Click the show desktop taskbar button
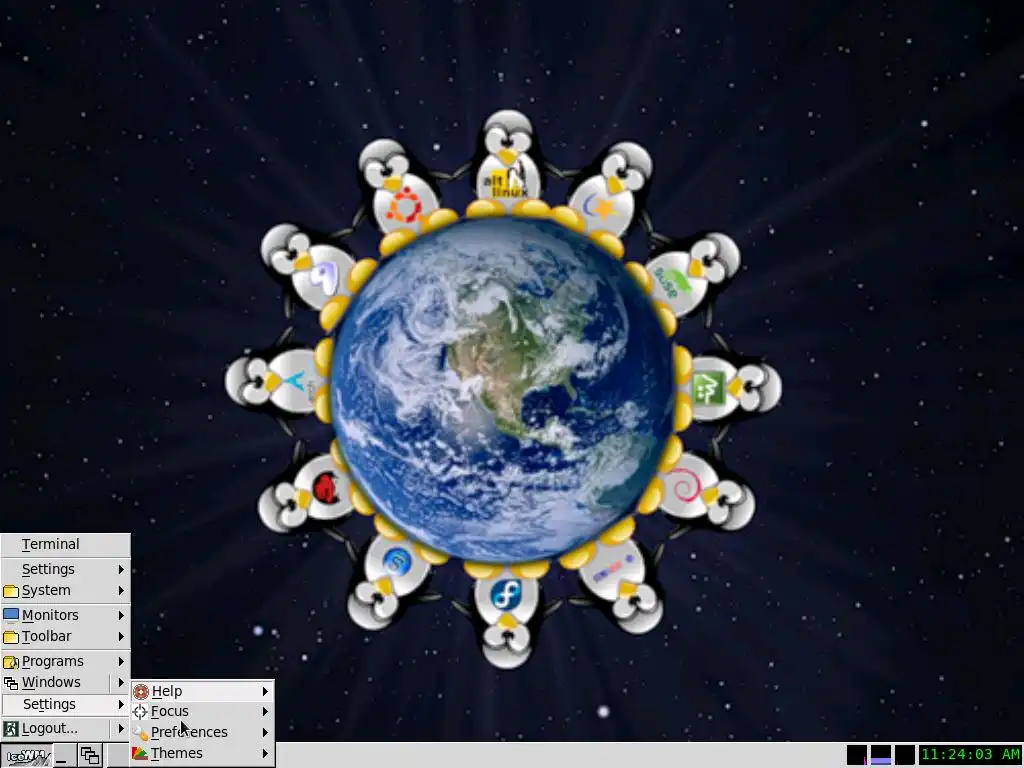 tap(64, 756)
